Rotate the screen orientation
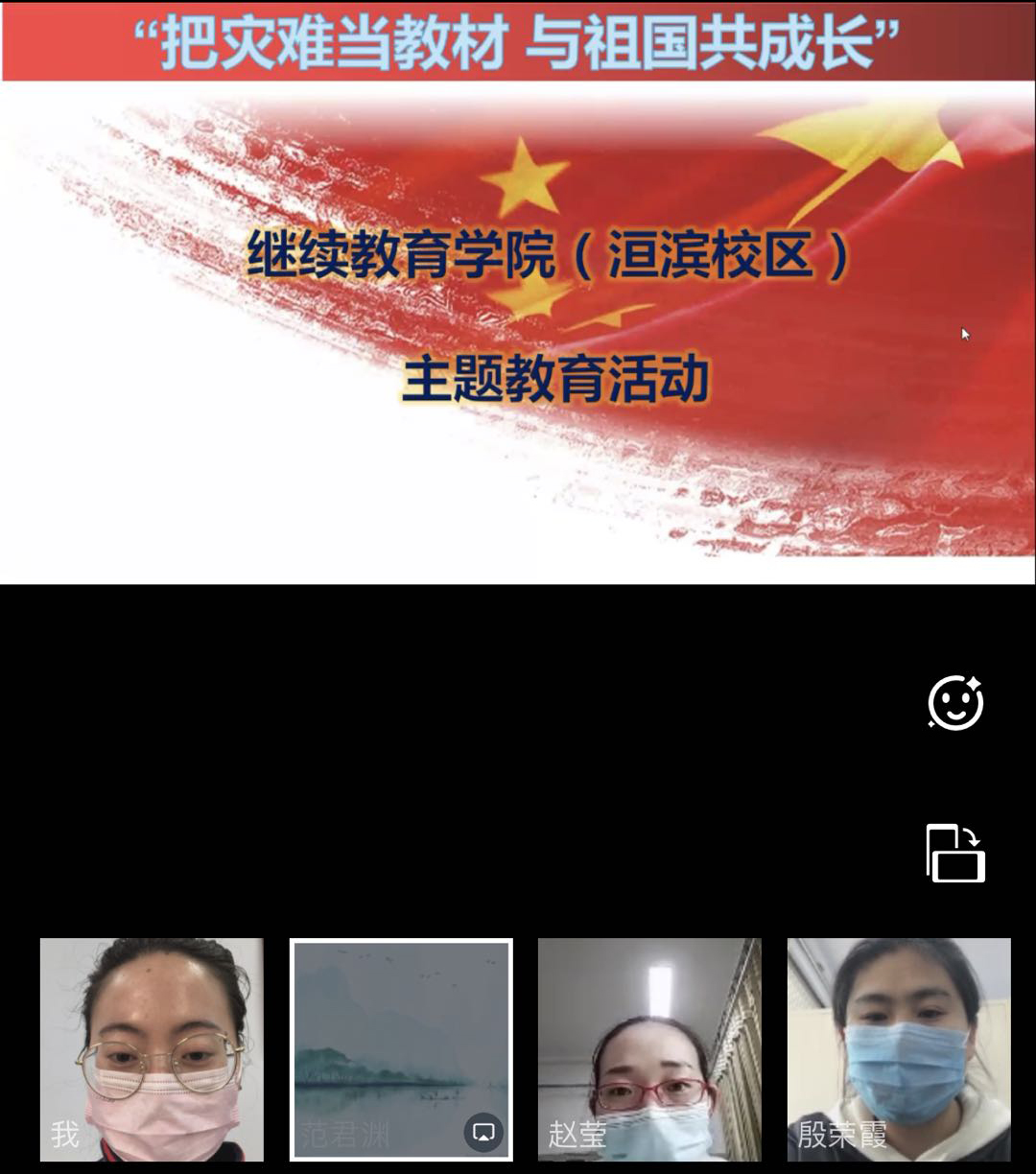This screenshot has width=1036, height=1174. click(955, 853)
